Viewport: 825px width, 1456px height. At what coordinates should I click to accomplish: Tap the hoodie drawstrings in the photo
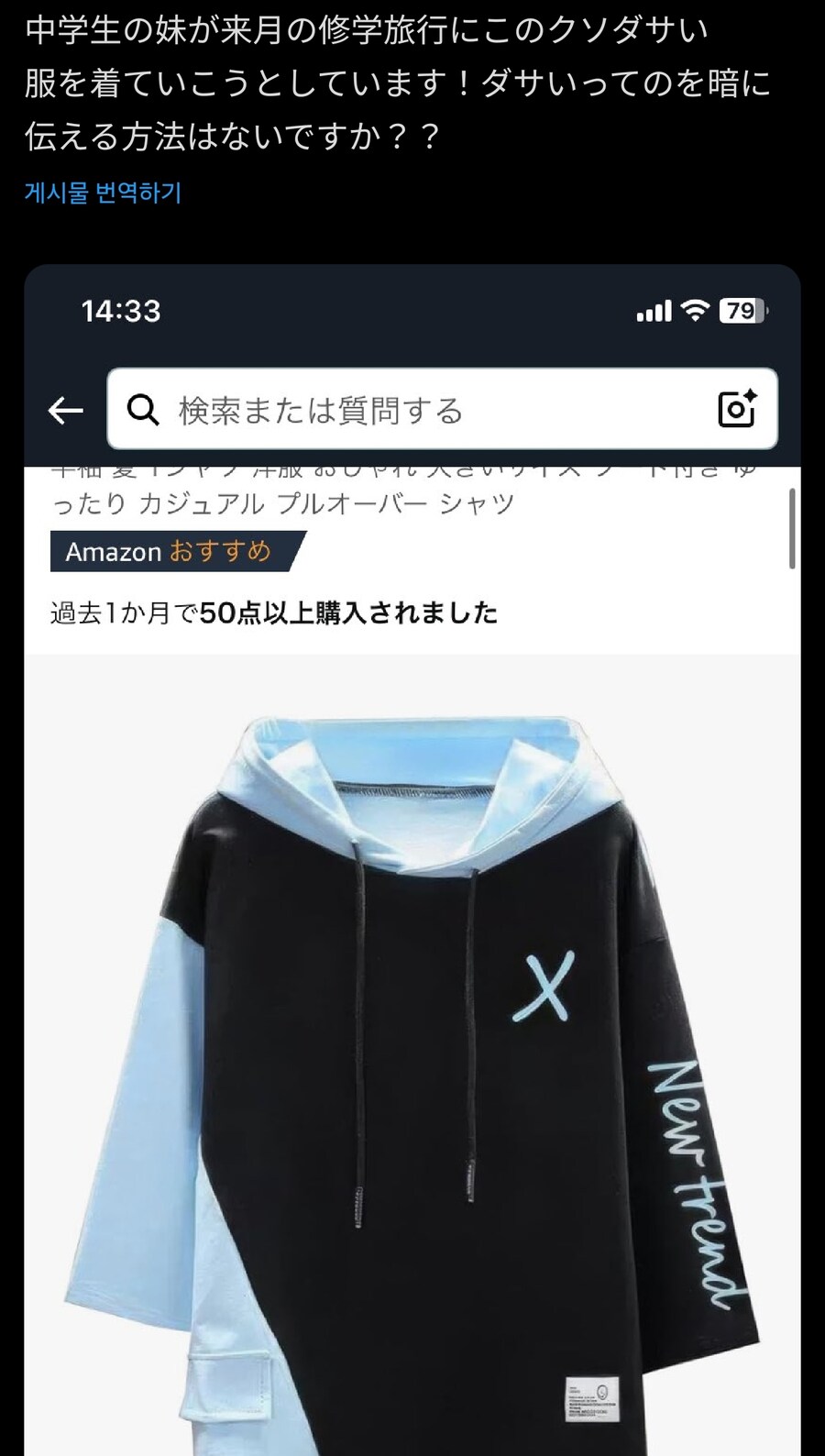click(412, 1054)
